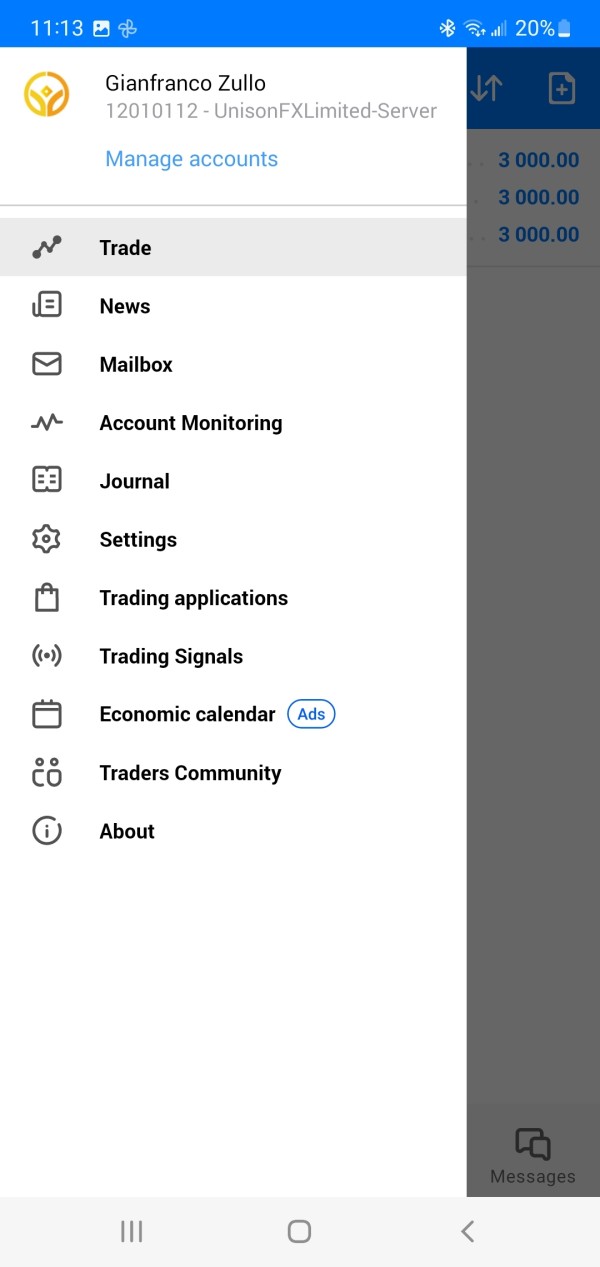Open the News section
The height and width of the screenshot is (1267, 600).
click(233, 306)
